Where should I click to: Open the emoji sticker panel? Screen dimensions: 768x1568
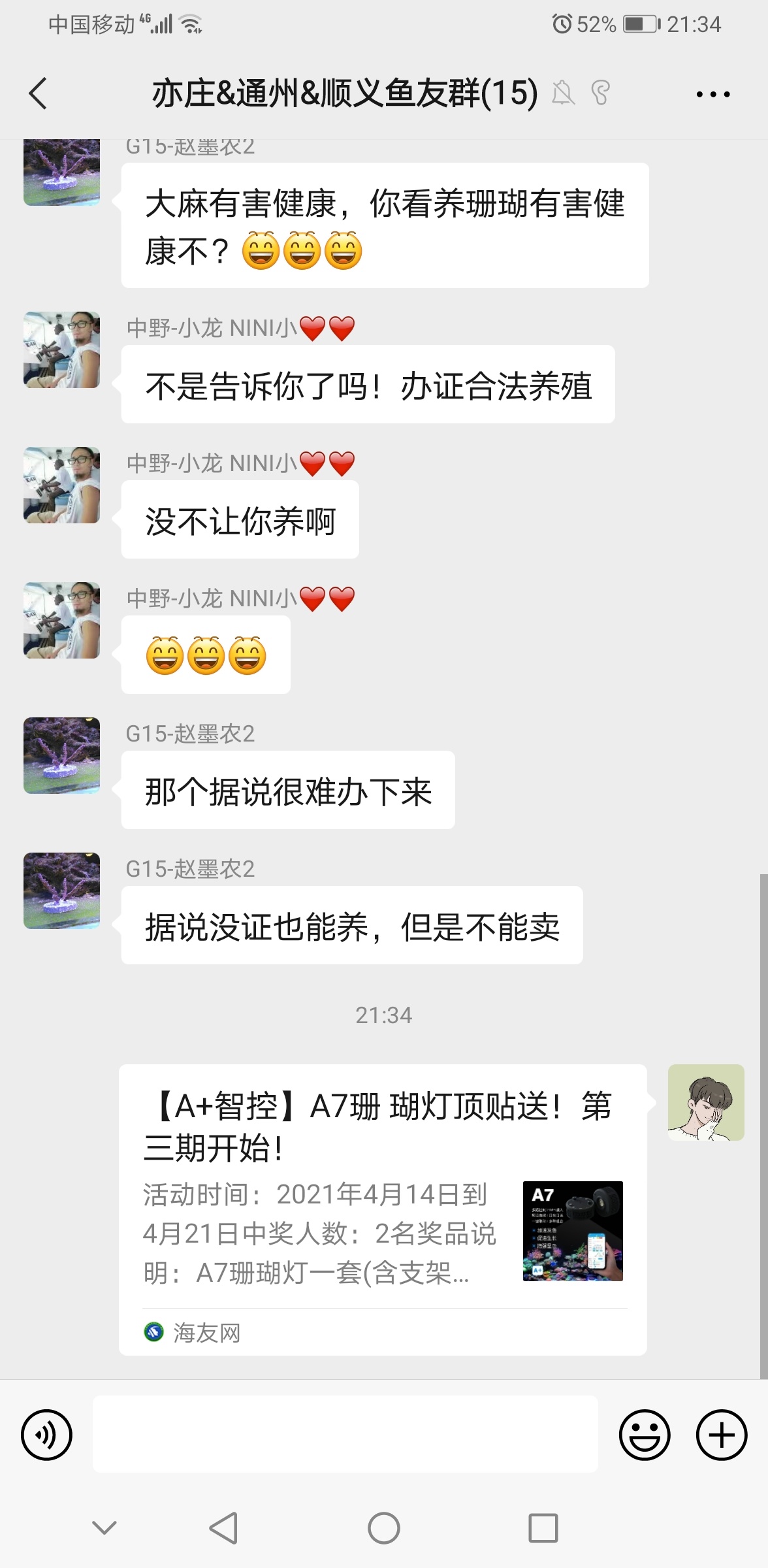644,1435
